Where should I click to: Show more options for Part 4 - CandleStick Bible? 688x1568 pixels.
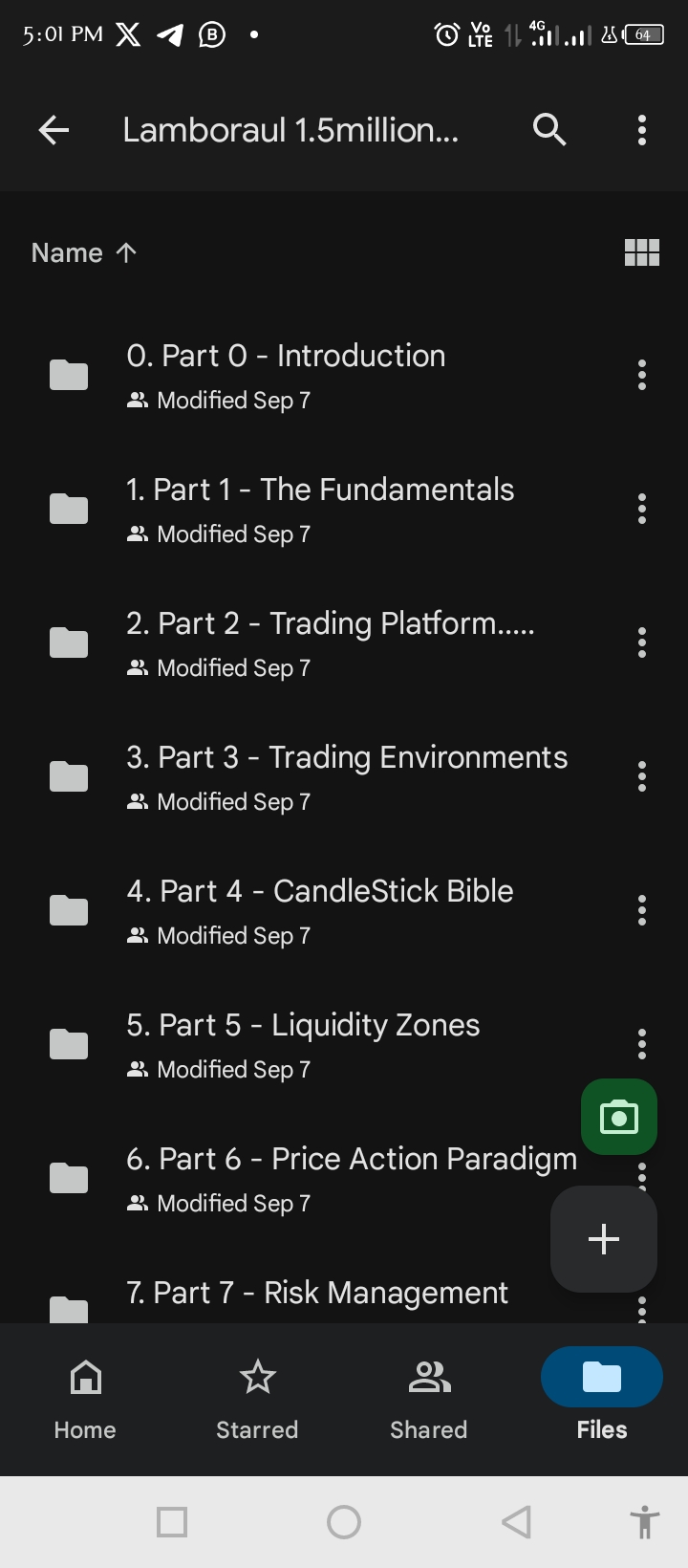[642, 910]
